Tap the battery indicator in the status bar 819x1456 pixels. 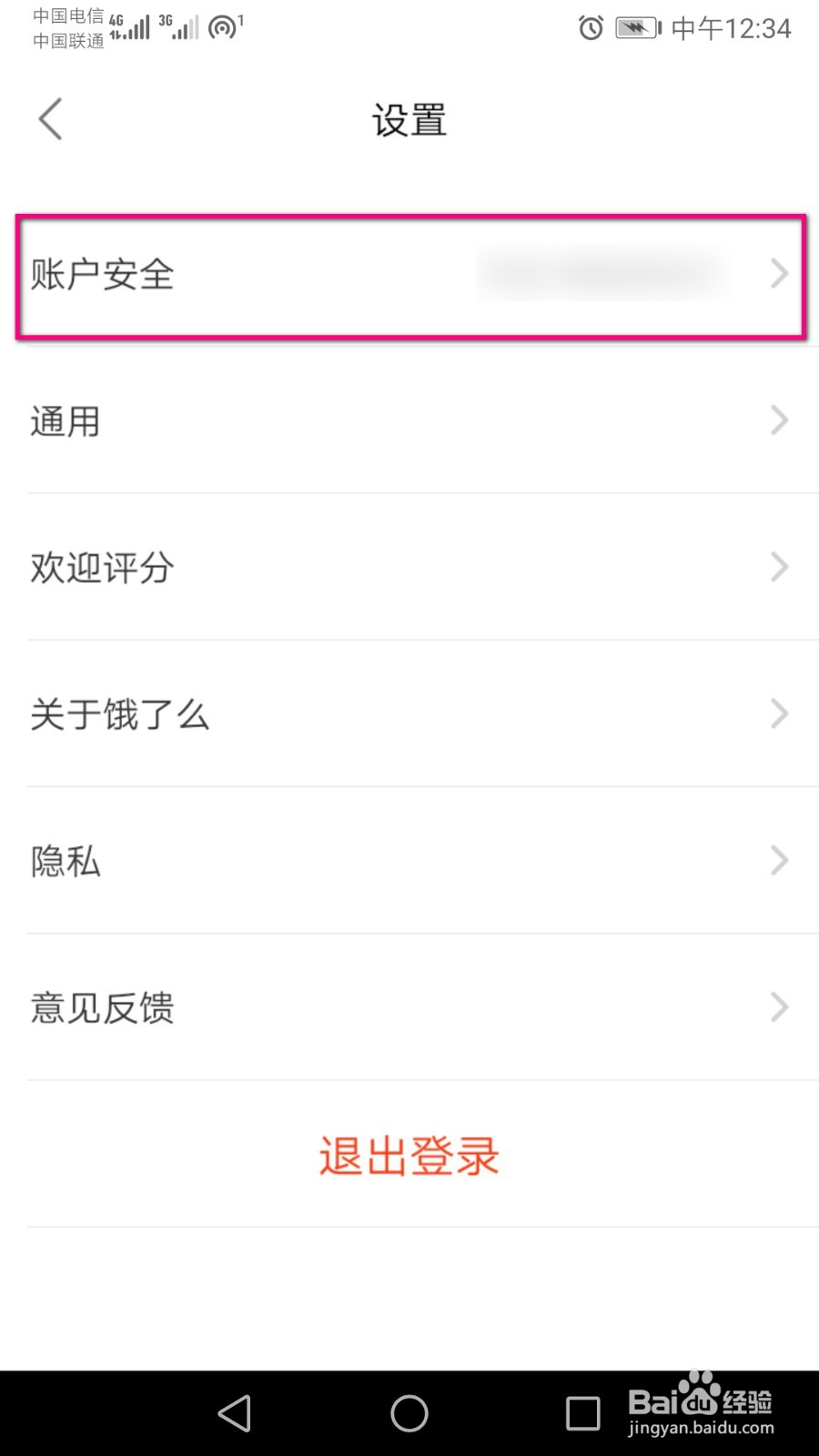click(x=634, y=28)
